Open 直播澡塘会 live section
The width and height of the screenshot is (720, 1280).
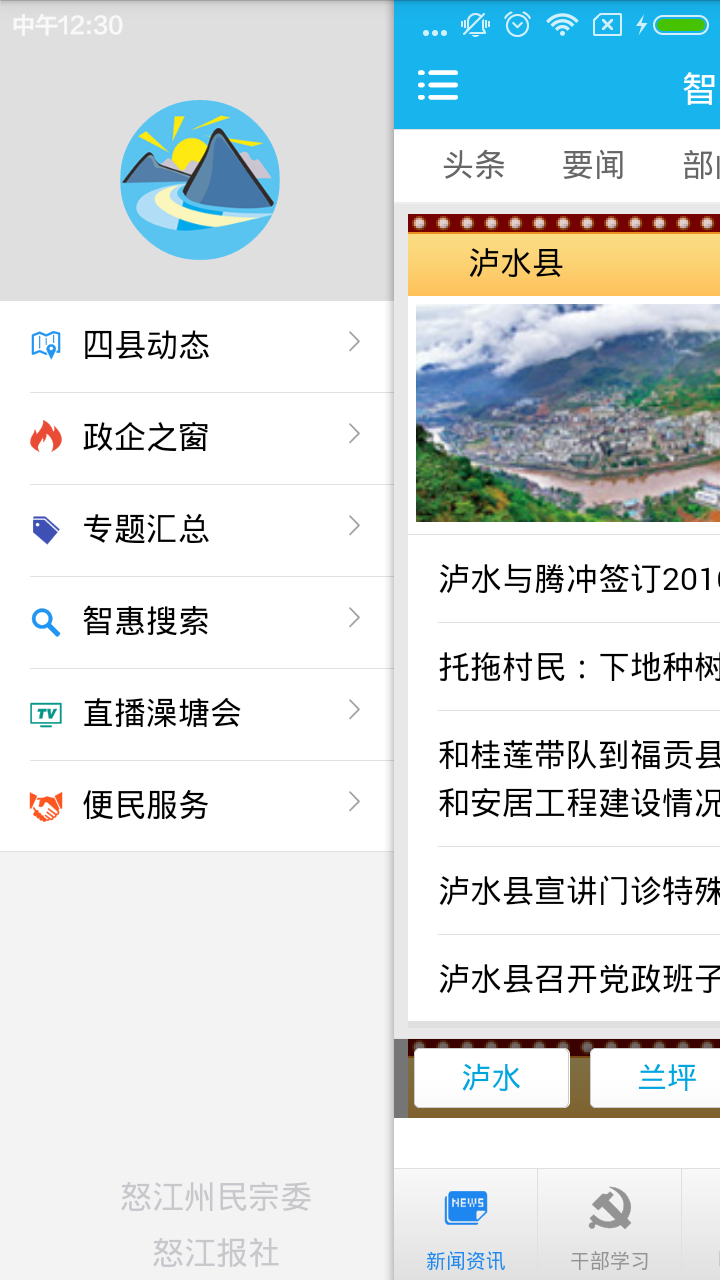[196, 713]
